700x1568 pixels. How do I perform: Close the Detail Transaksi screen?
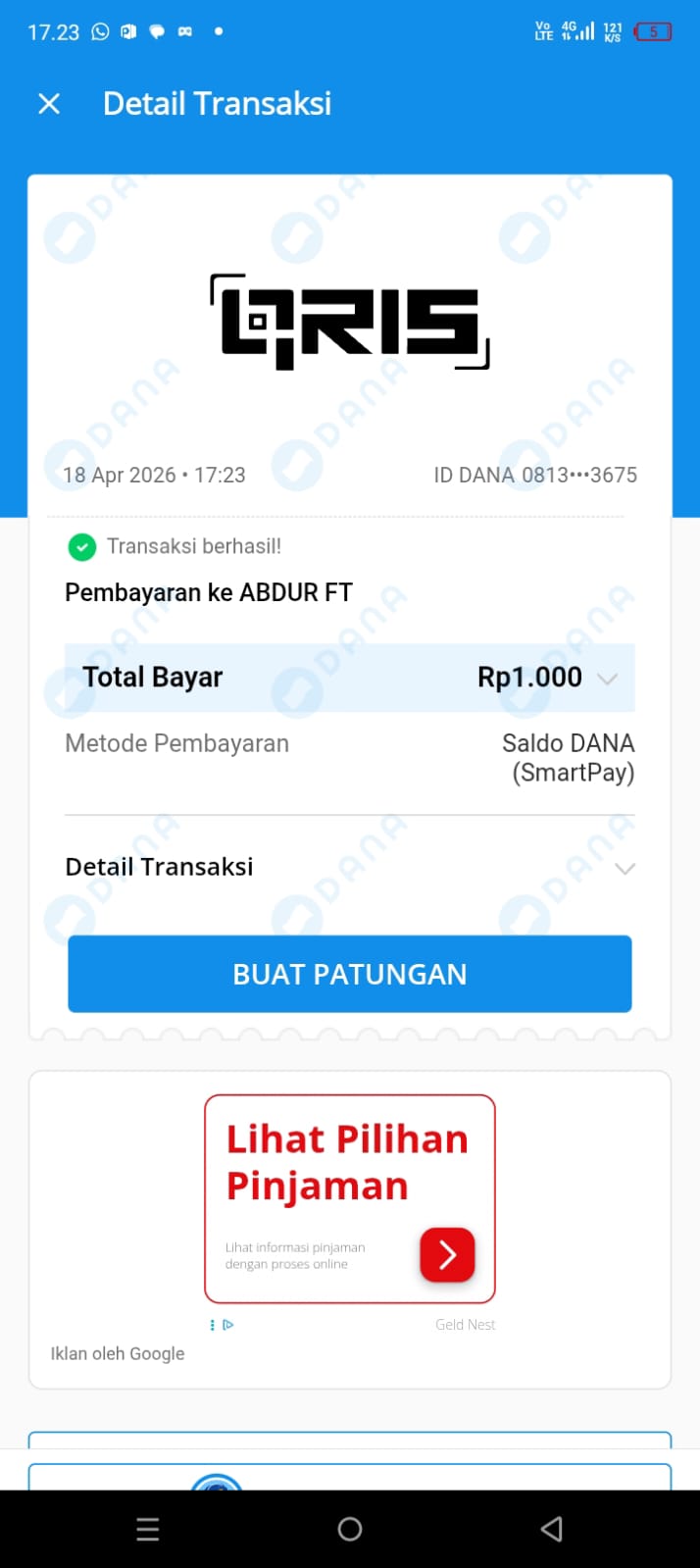49,104
